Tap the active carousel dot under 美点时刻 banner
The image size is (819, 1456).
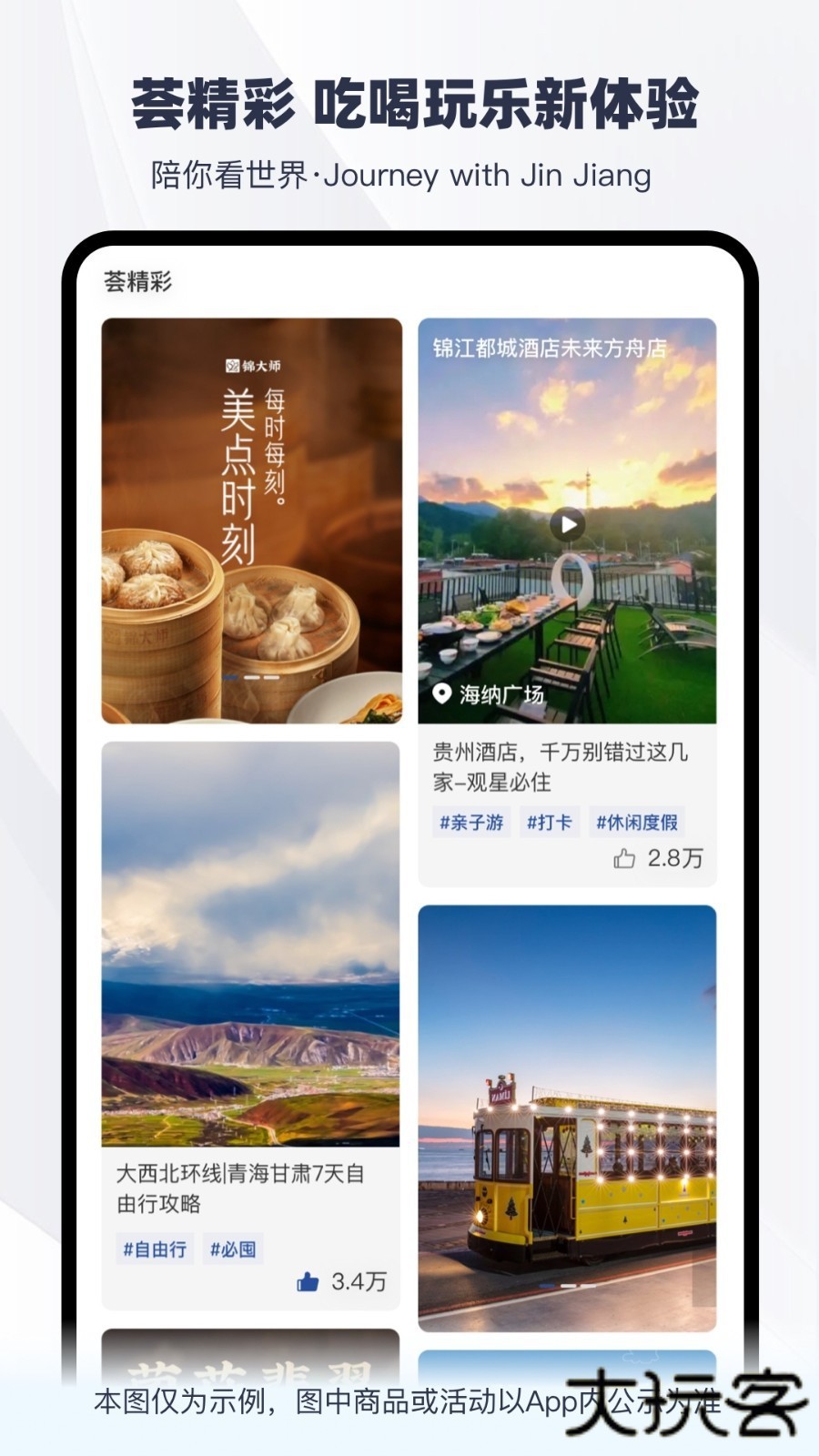pos(232,677)
